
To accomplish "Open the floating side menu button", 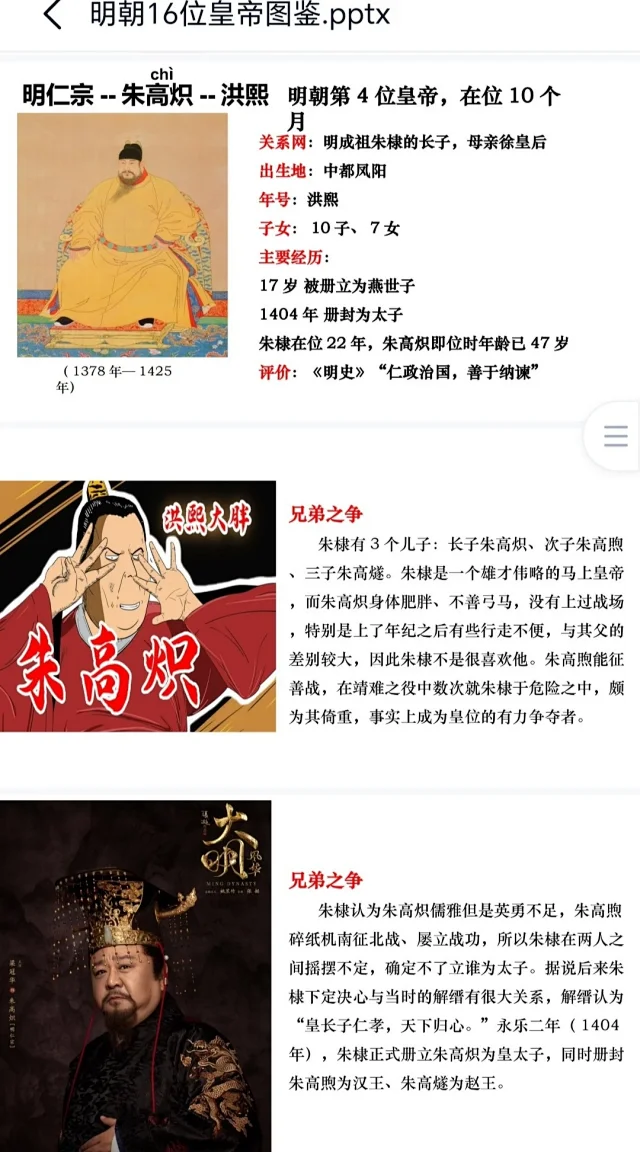I will 615,436.
